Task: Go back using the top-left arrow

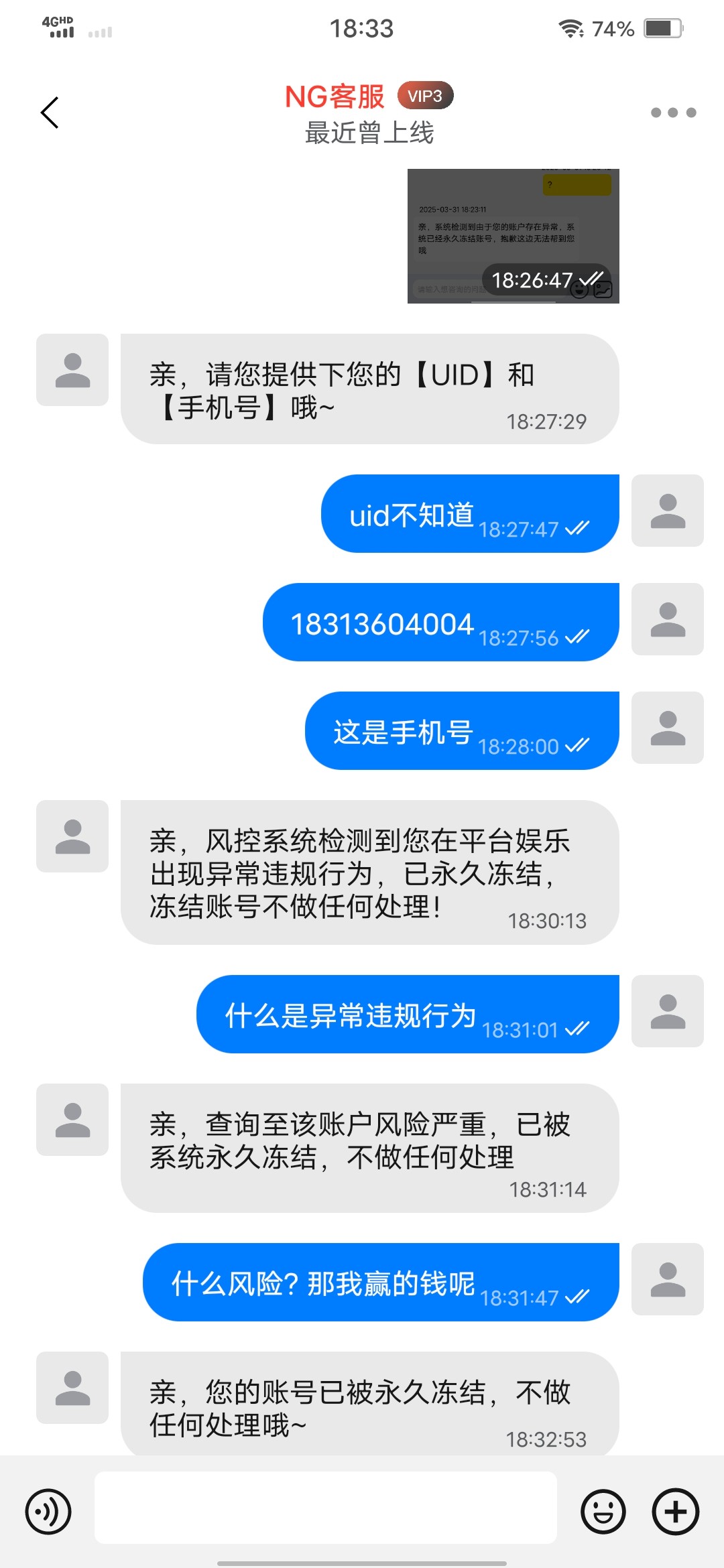Action: click(50, 113)
